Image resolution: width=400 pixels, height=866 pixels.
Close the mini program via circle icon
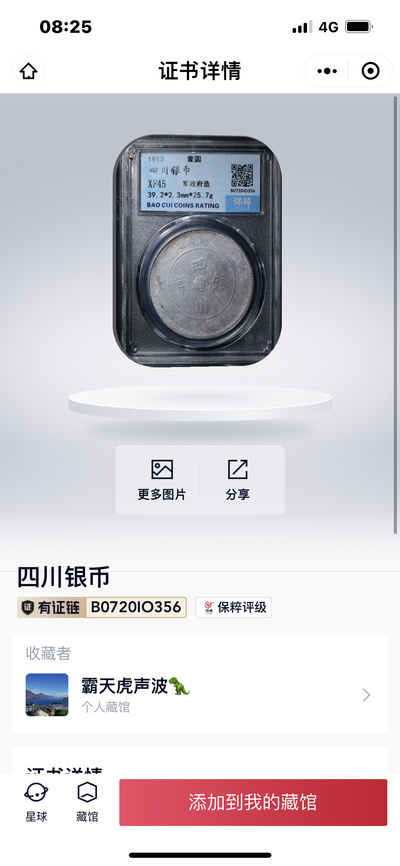coord(370,71)
